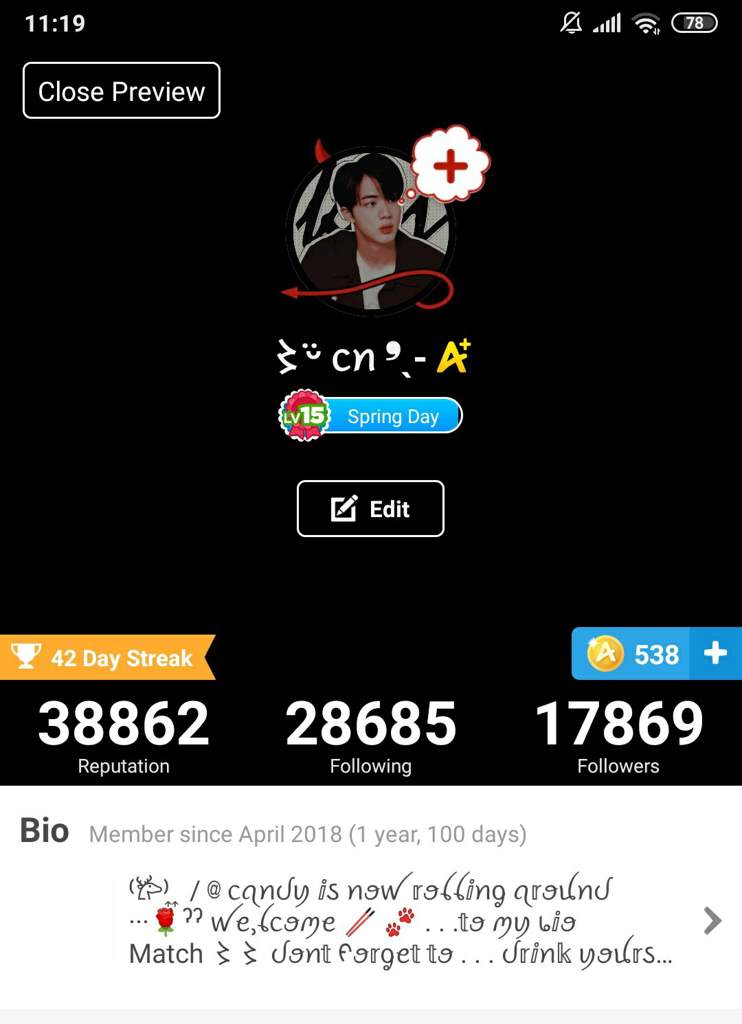Tap the Close Preview button
Viewport: 742px width, 1024px height.
tap(121, 91)
